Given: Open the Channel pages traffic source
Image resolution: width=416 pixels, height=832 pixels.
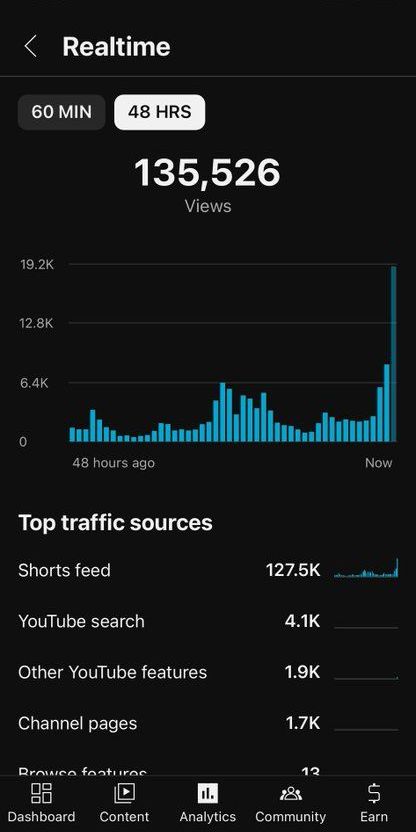Looking at the screenshot, I should click(x=208, y=723).
